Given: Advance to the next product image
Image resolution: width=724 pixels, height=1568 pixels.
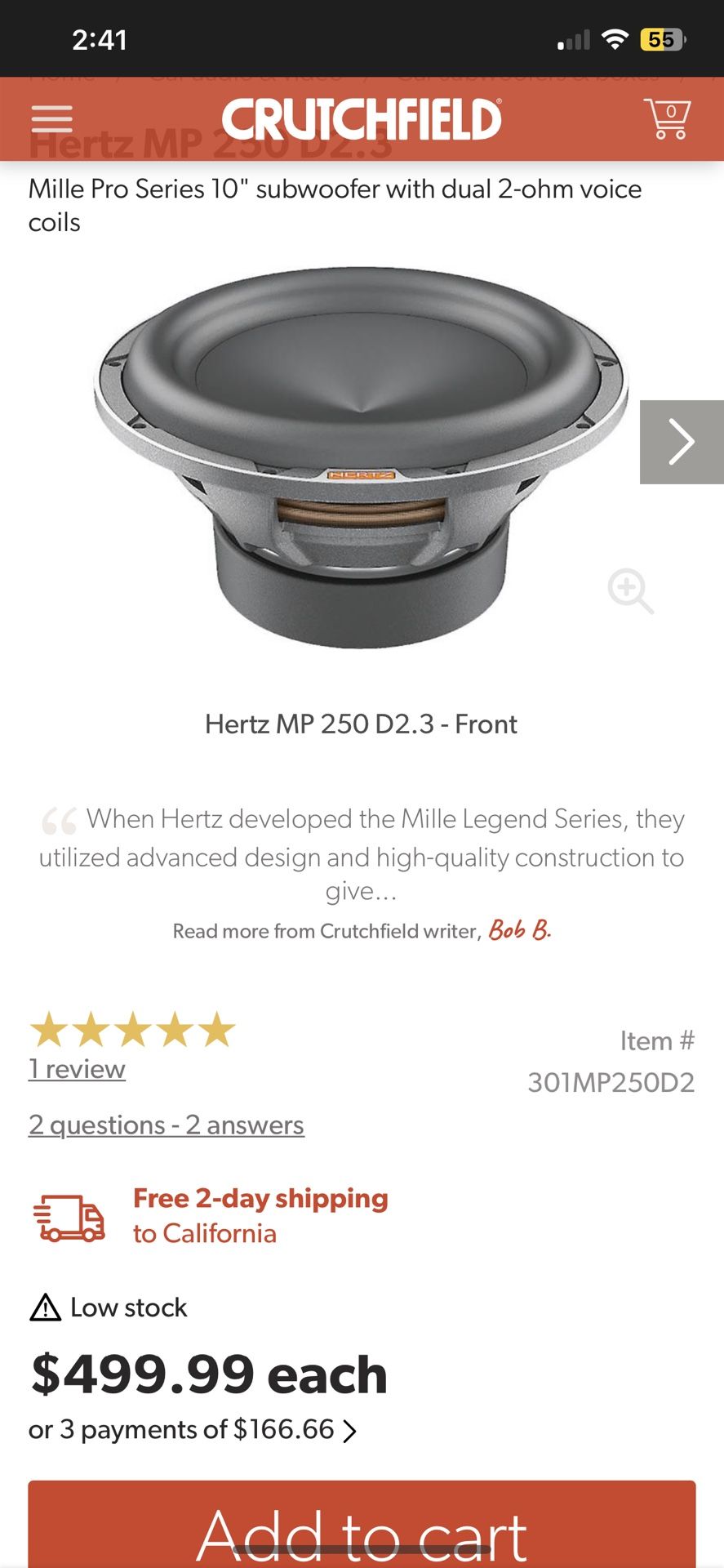Looking at the screenshot, I should (x=680, y=442).
